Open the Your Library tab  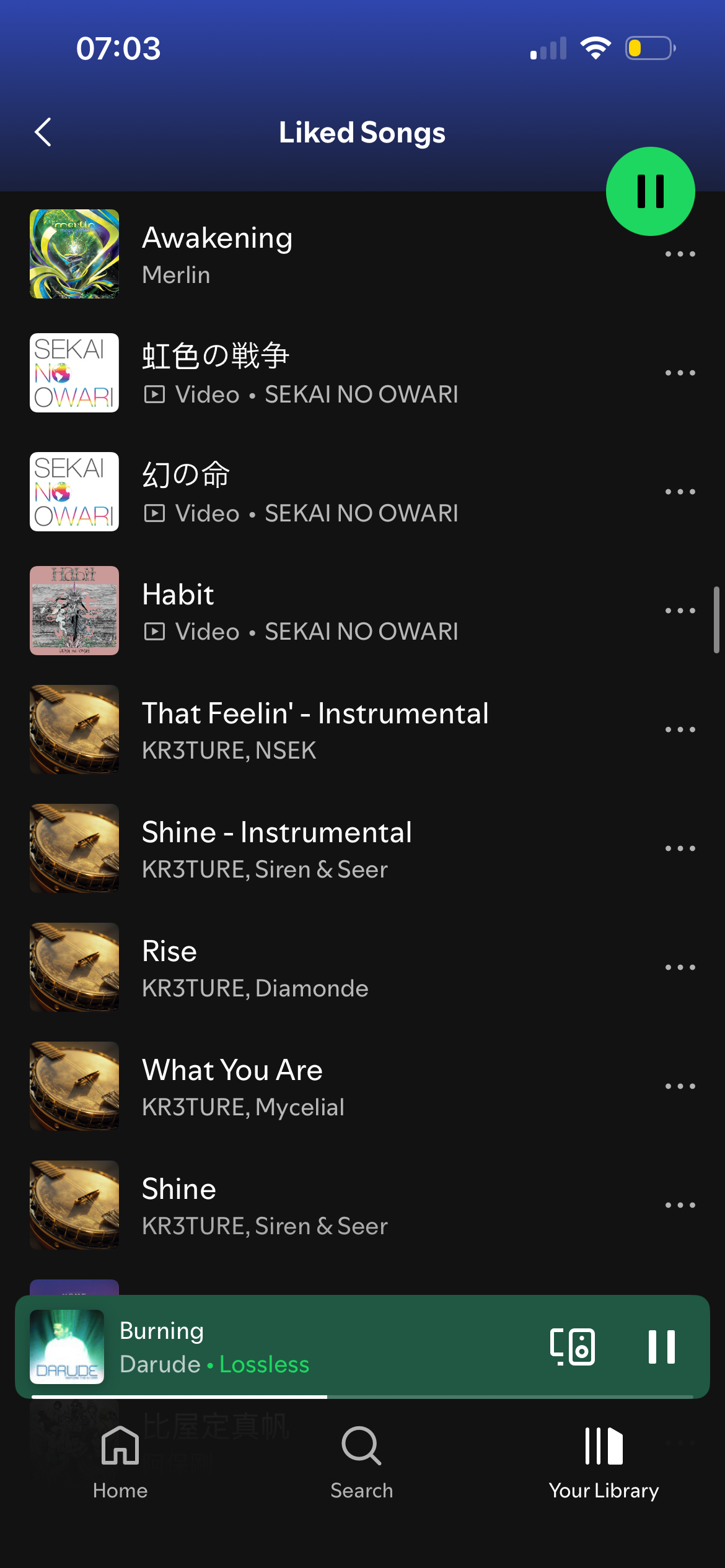click(x=604, y=1462)
